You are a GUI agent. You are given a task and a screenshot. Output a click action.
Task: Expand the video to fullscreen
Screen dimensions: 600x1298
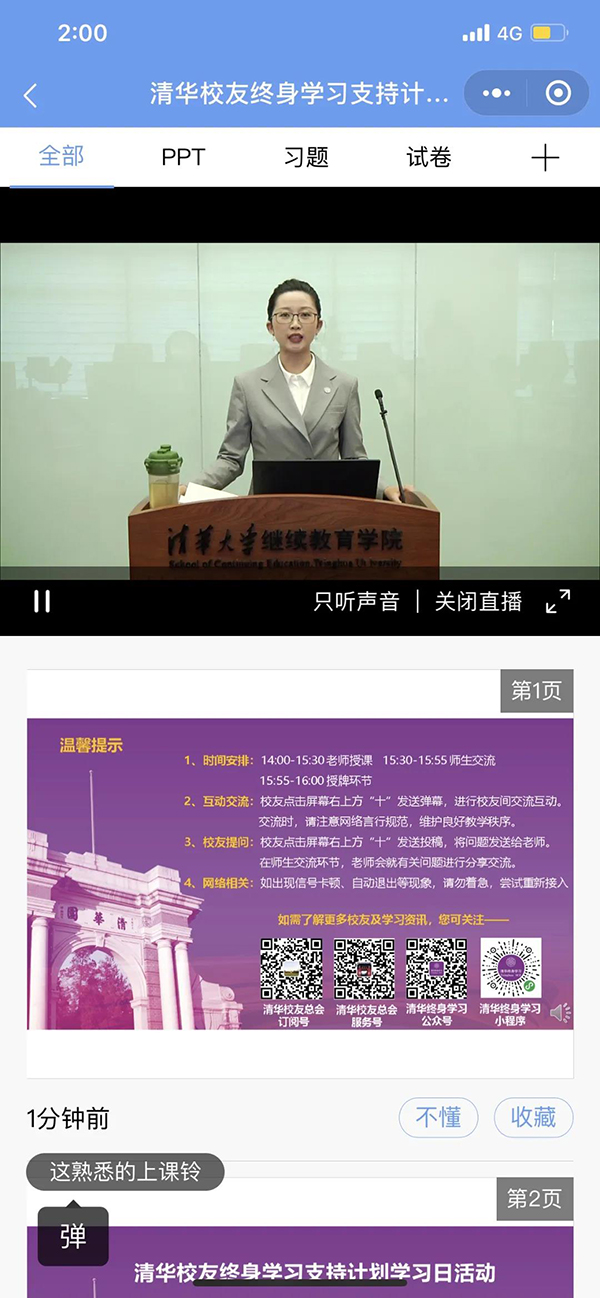point(558,601)
